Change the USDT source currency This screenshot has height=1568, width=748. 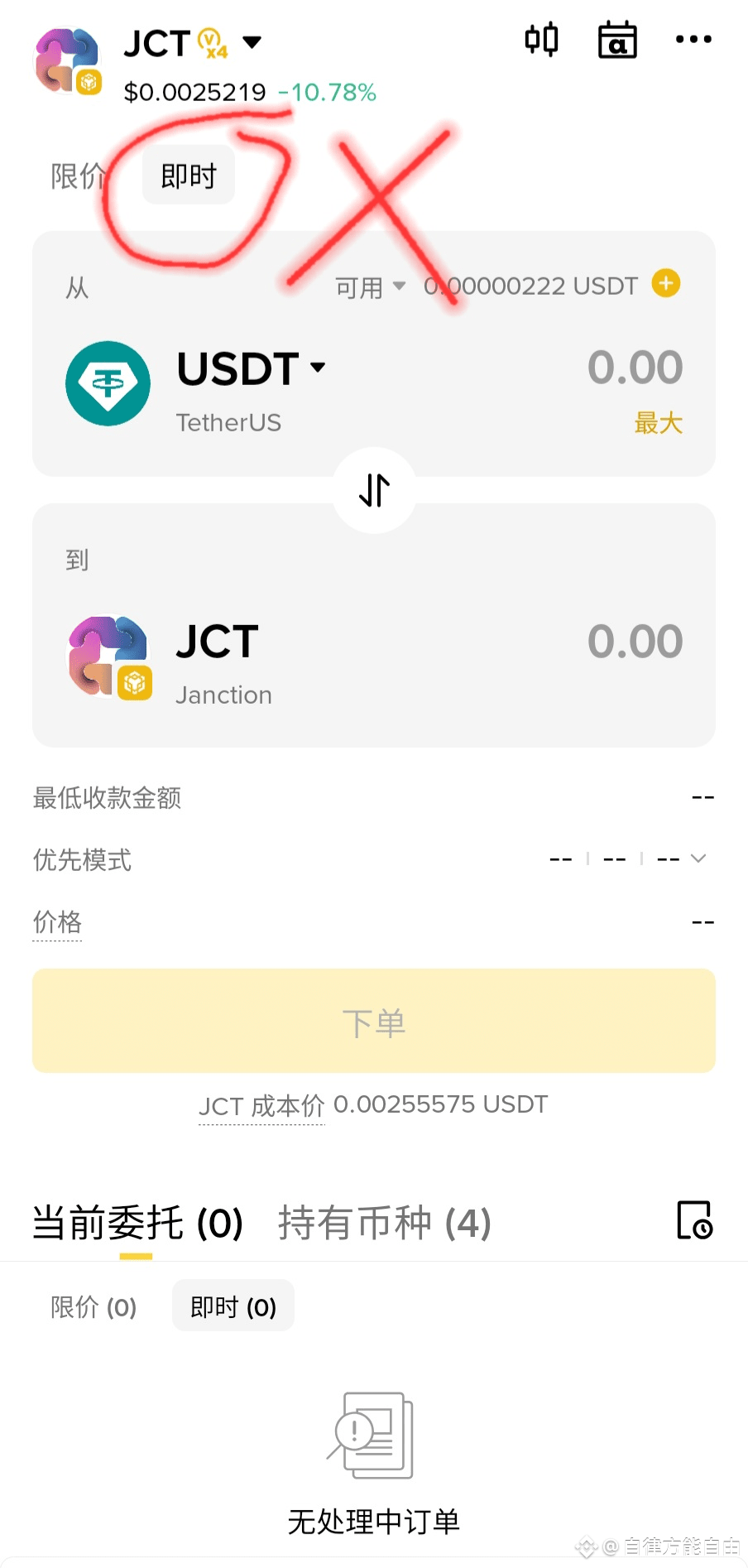tap(252, 368)
